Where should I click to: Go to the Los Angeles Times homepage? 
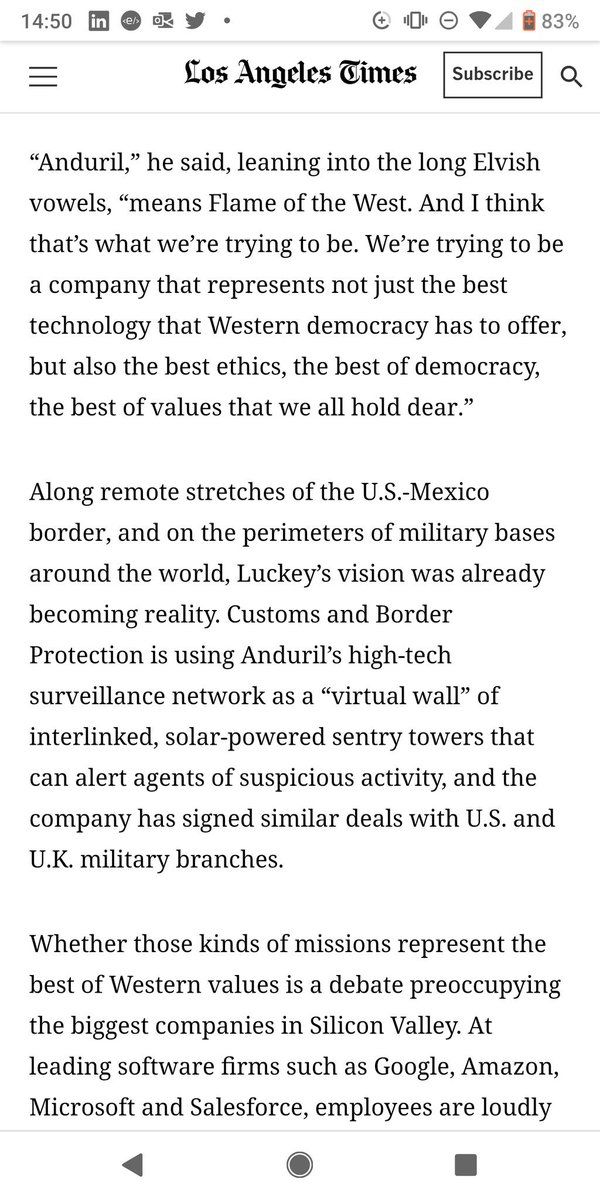[x=300, y=74]
